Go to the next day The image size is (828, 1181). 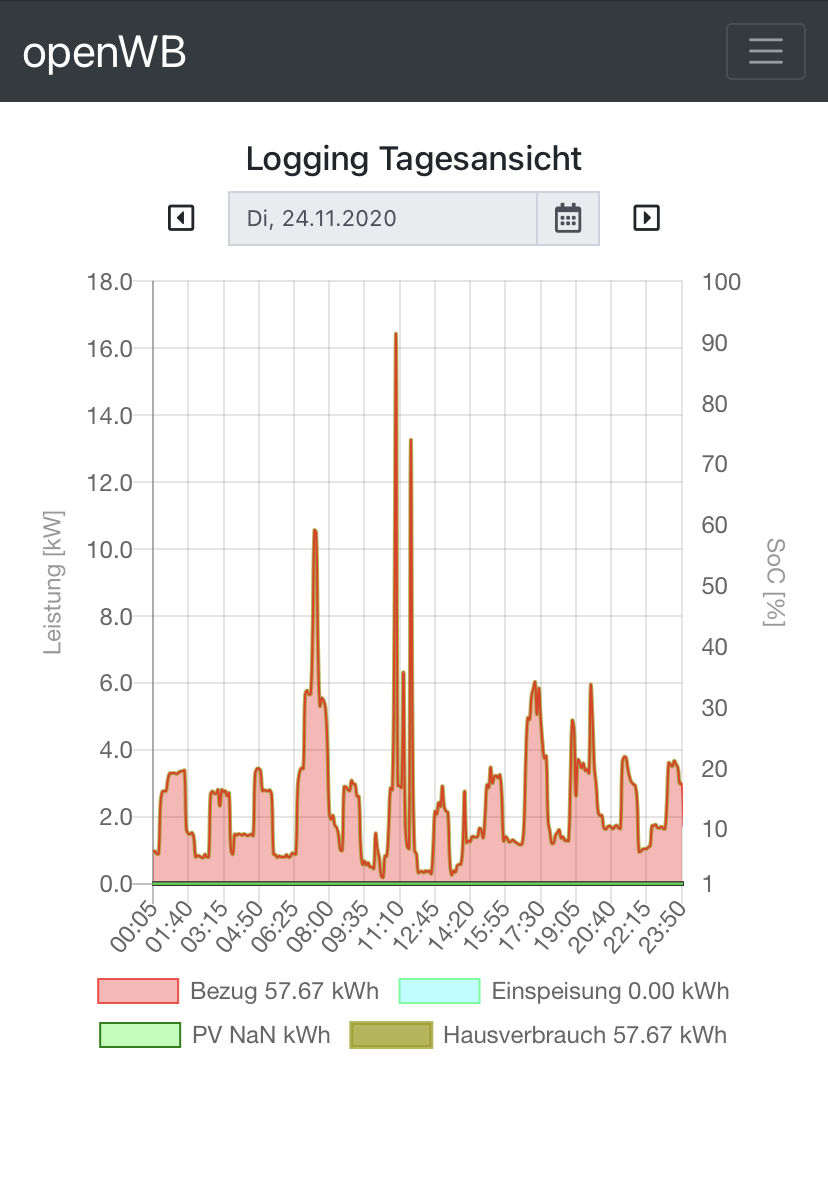click(647, 218)
